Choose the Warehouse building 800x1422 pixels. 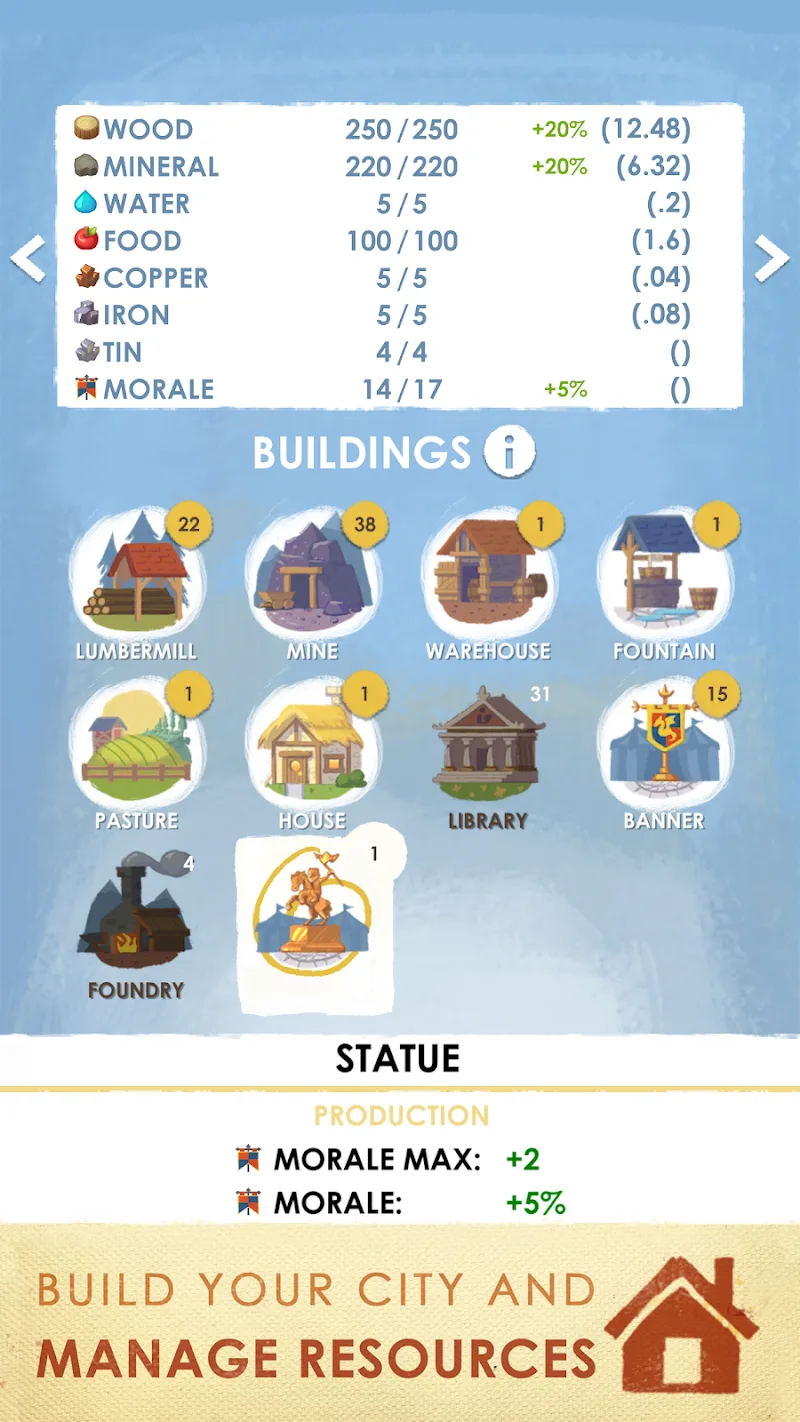pos(488,580)
